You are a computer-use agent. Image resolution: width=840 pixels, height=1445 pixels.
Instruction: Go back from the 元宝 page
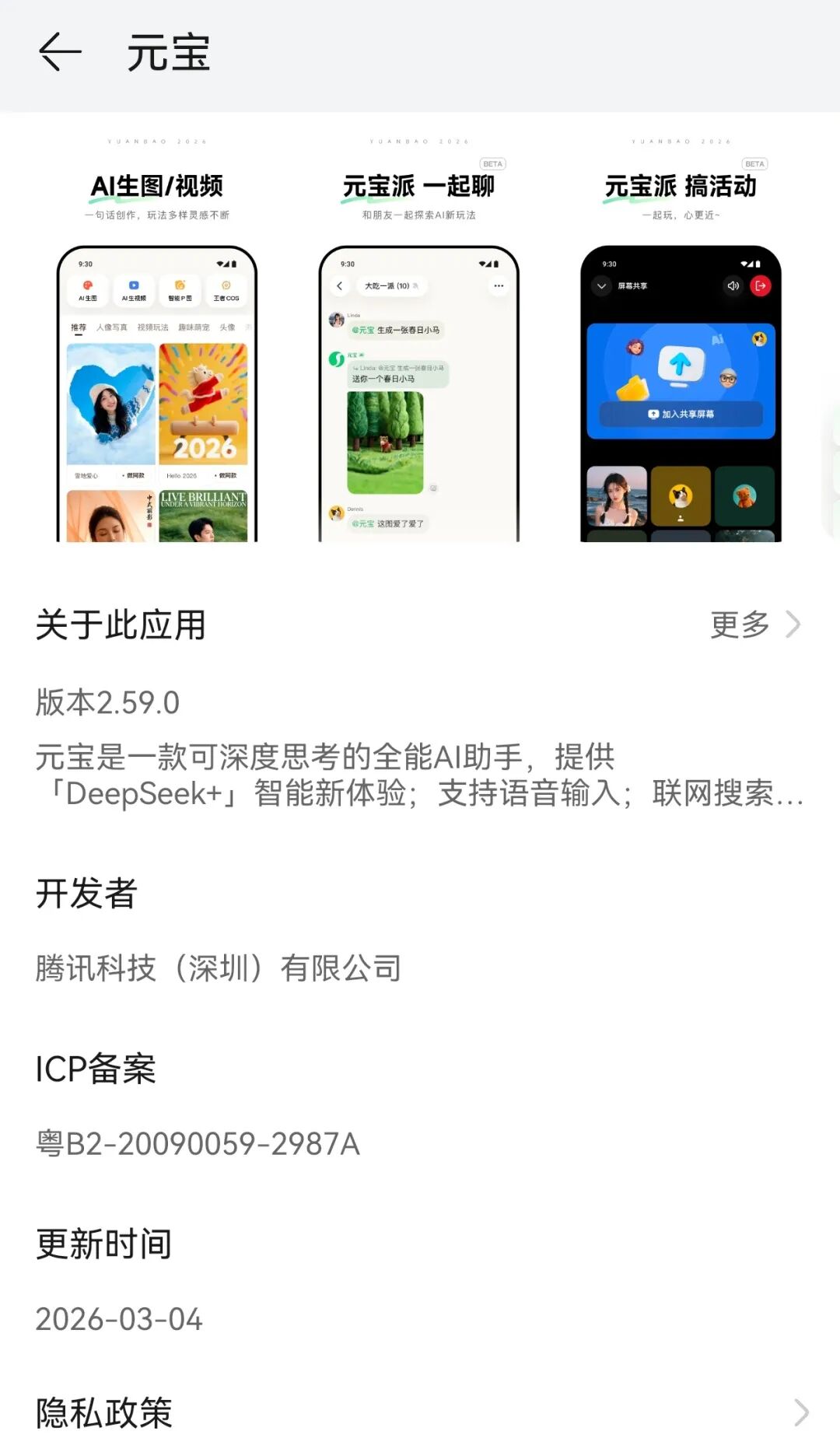tap(60, 53)
